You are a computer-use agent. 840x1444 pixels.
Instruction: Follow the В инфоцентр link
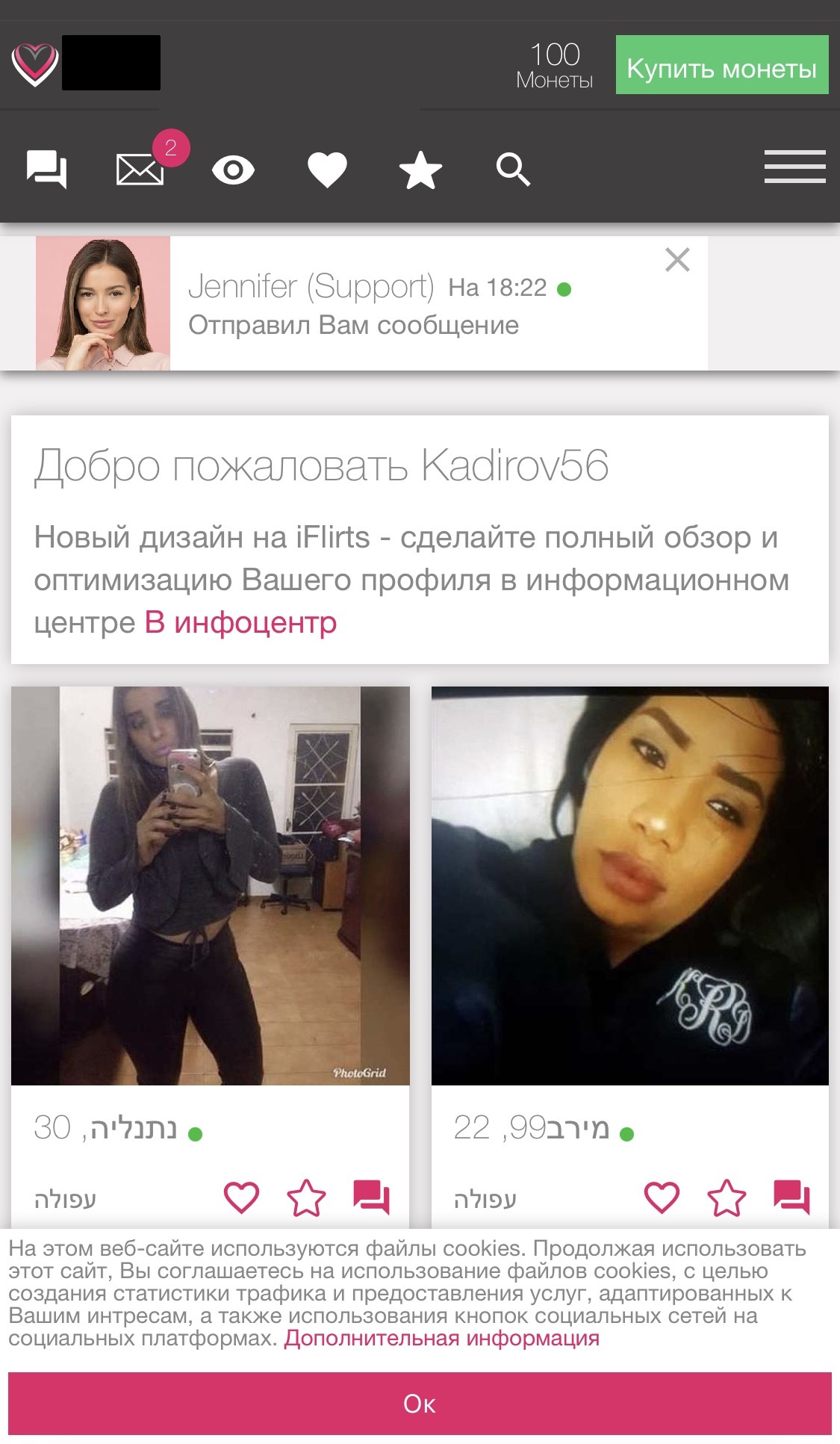[240, 622]
